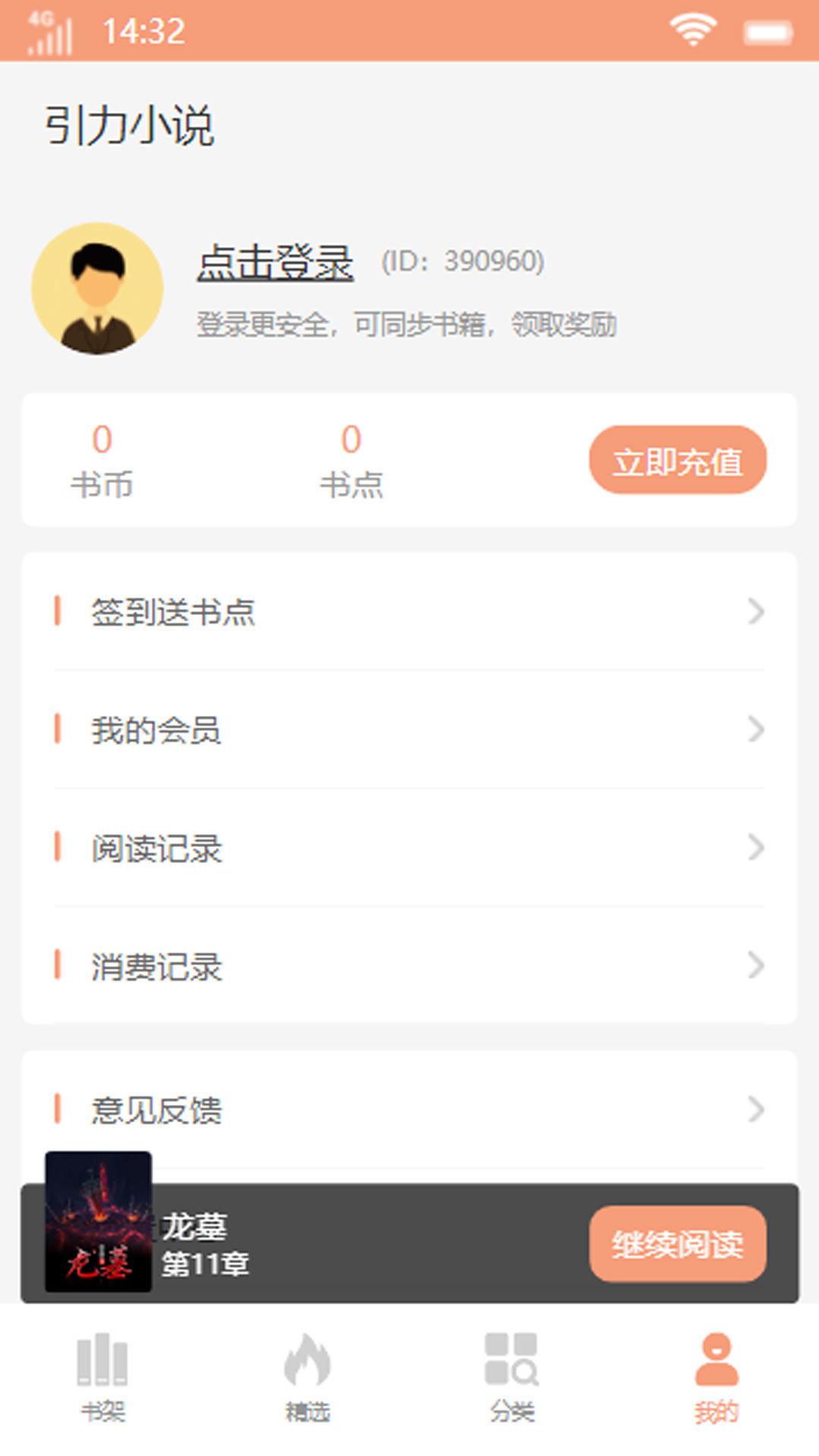Open 意见反馈 feedback row

click(409, 1109)
